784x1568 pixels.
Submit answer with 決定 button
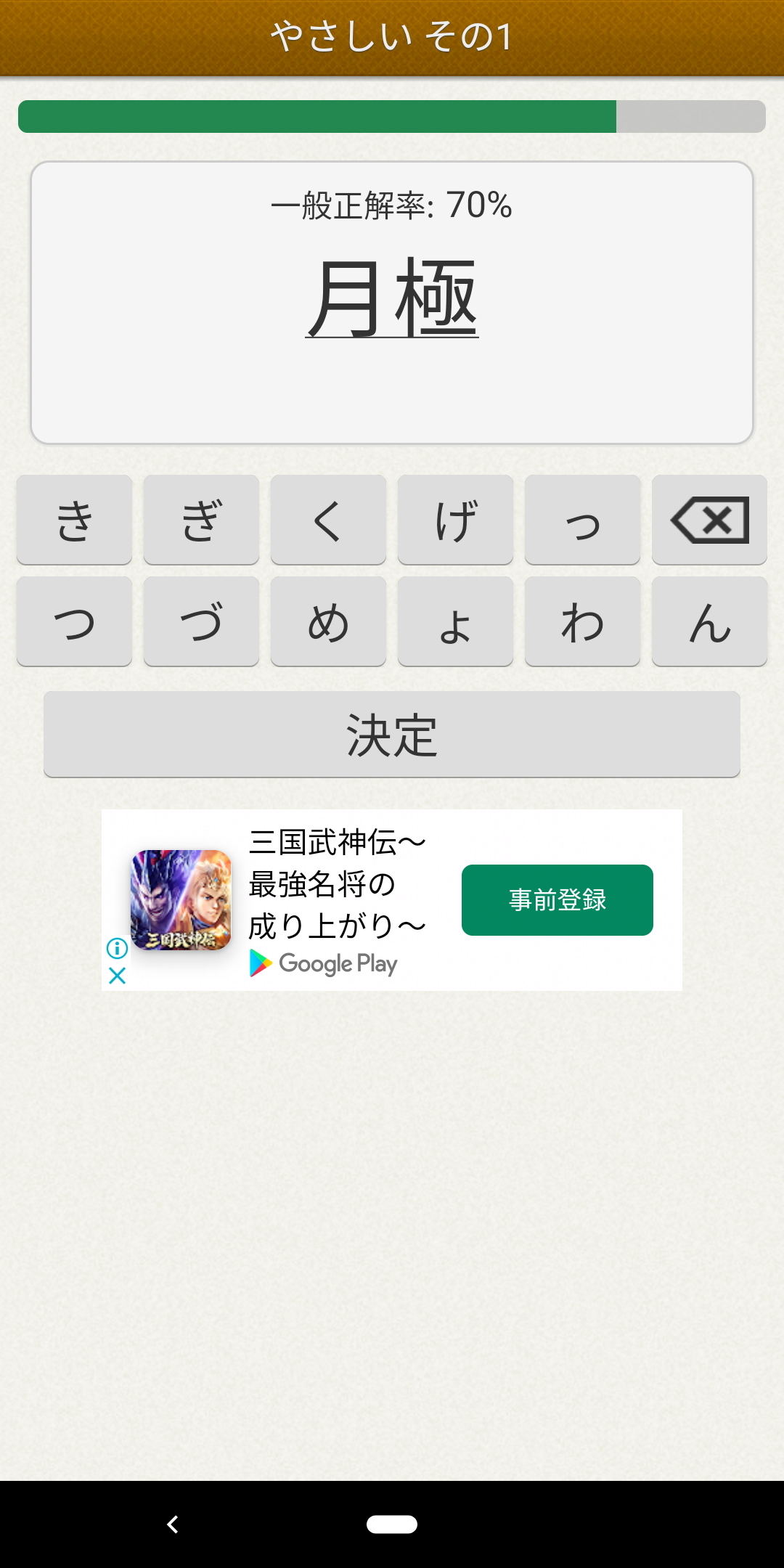point(392,734)
